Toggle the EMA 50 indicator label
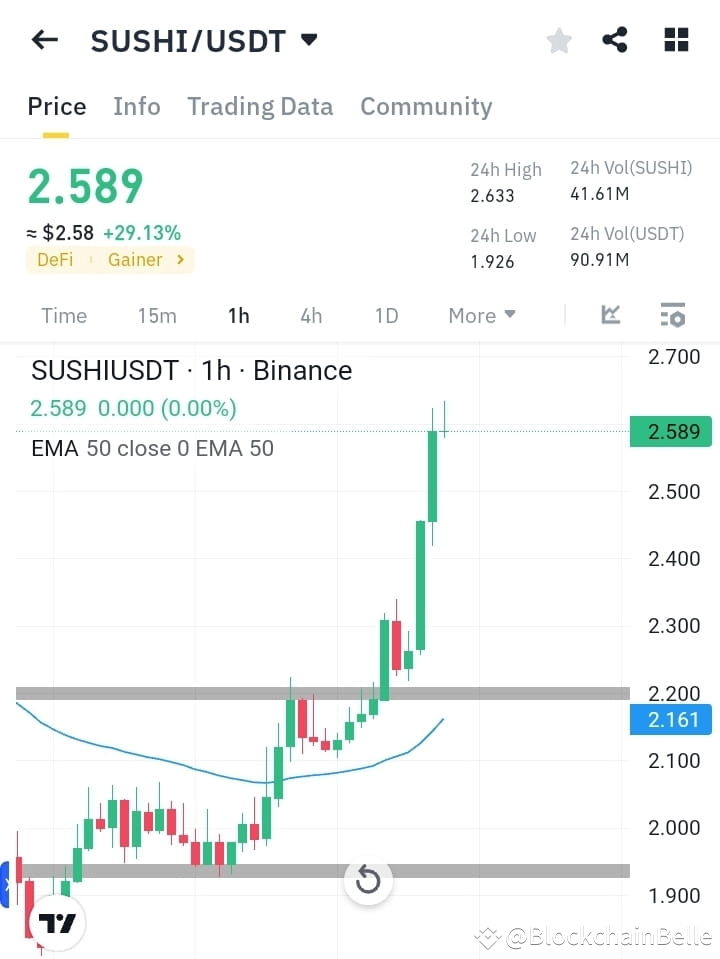The width and height of the screenshot is (720, 959). coord(150,448)
